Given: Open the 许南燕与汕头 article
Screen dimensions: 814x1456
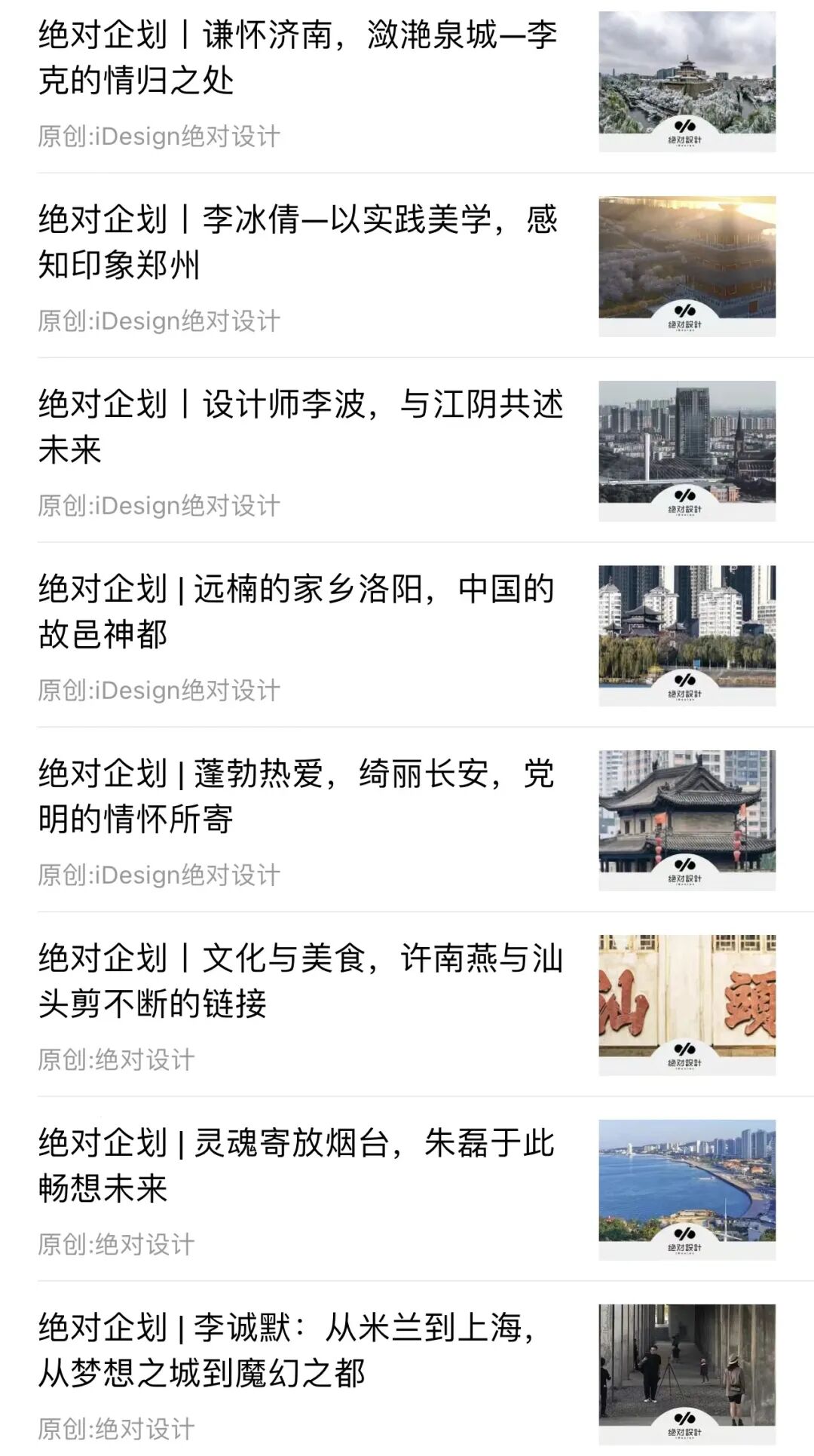Looking at the screenshot, I should click(300, 980).
